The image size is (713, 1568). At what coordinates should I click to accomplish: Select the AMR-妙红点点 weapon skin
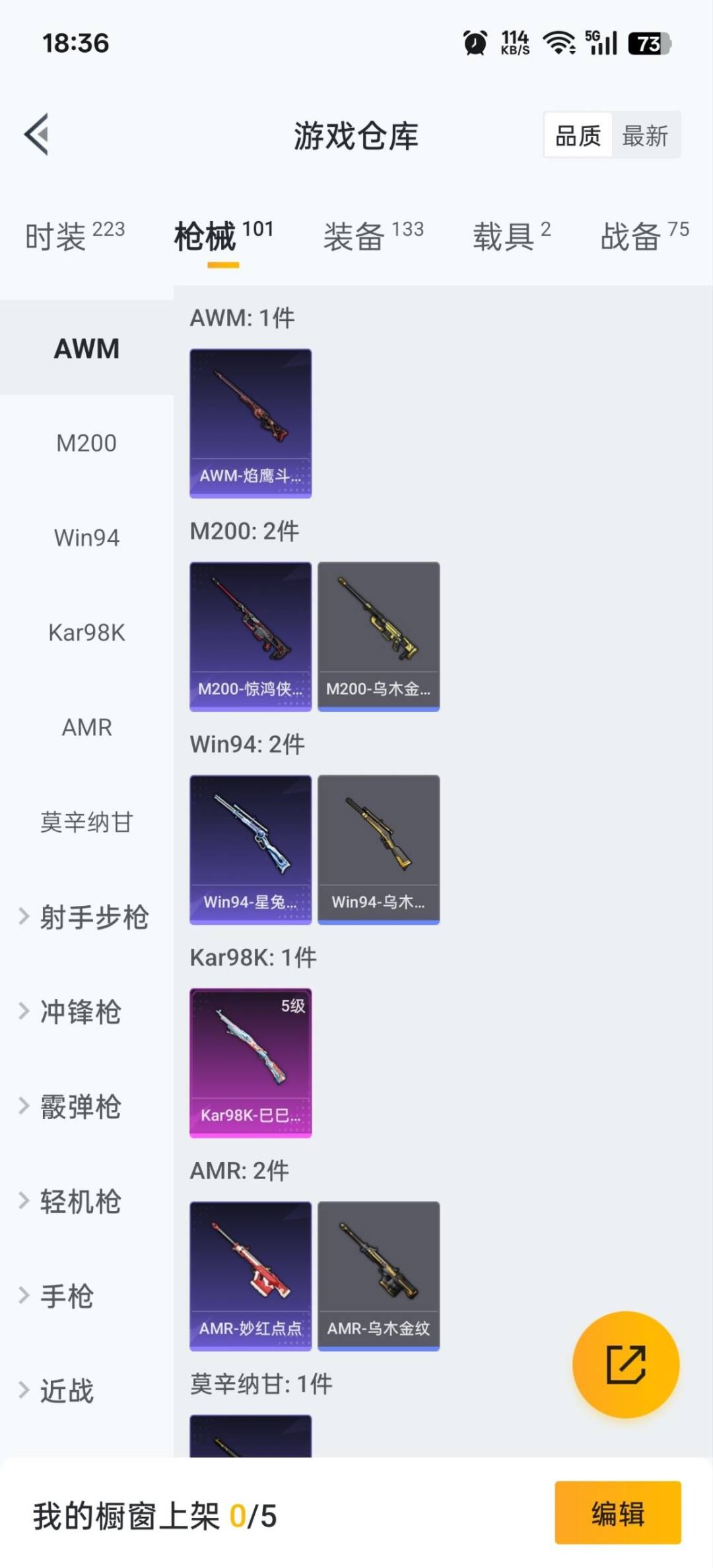pyautogui.click(x=251, y=1274)
